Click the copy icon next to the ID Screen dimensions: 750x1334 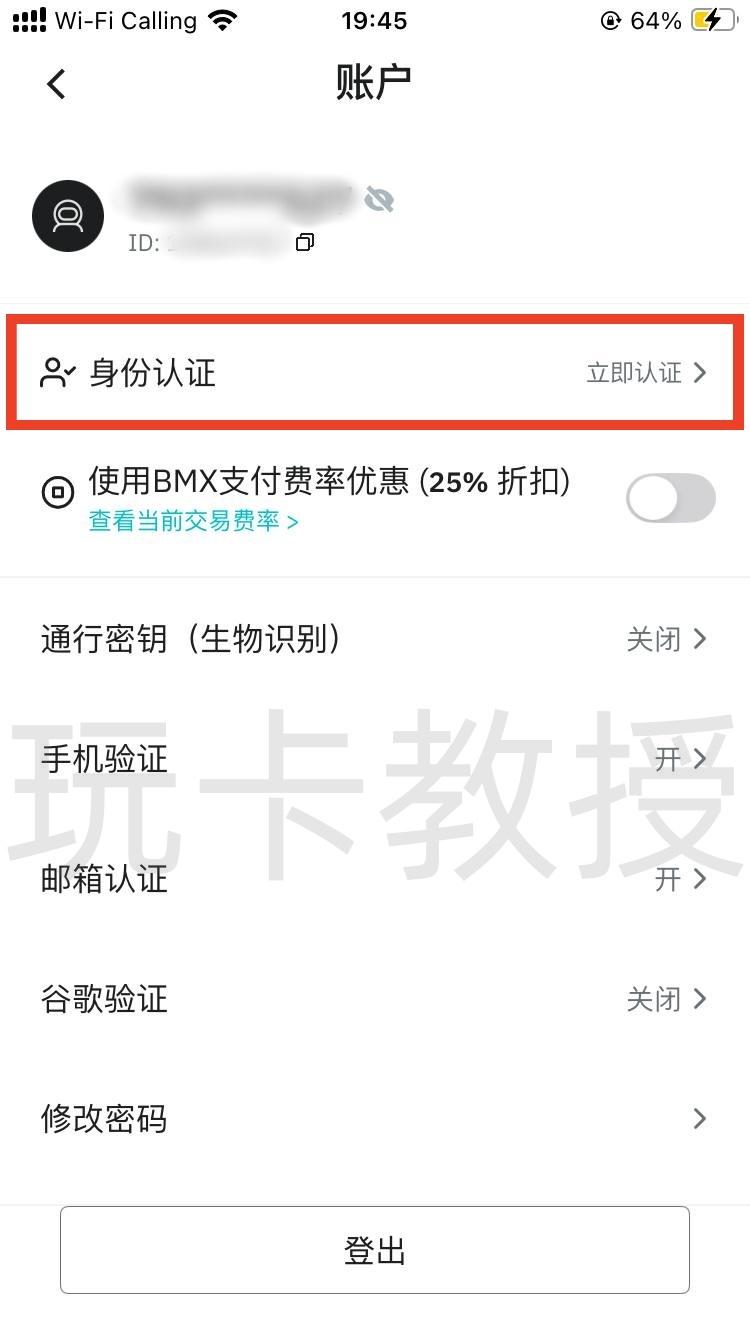point(305,242)
